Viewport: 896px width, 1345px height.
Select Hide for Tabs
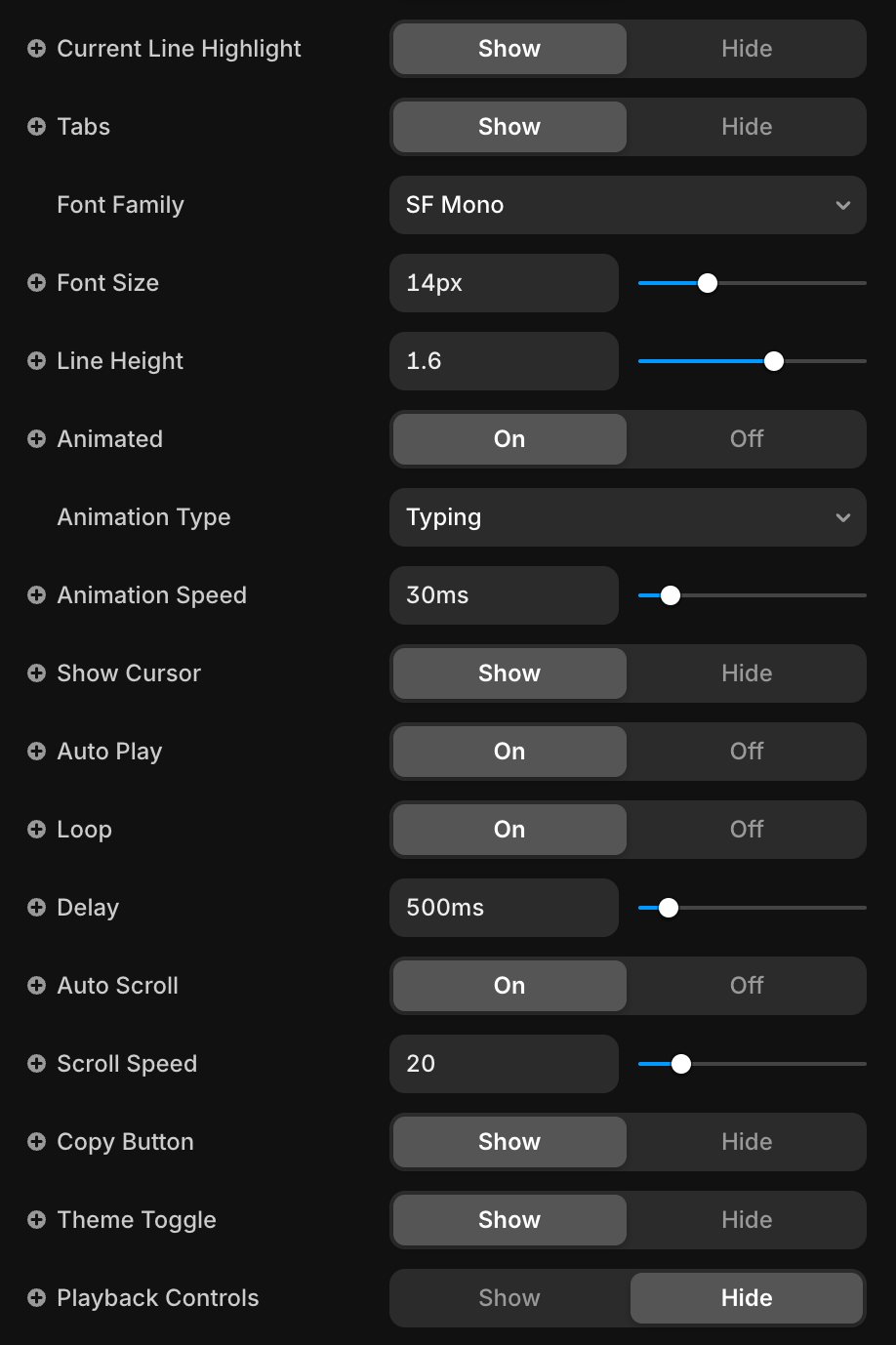[746, 127]
